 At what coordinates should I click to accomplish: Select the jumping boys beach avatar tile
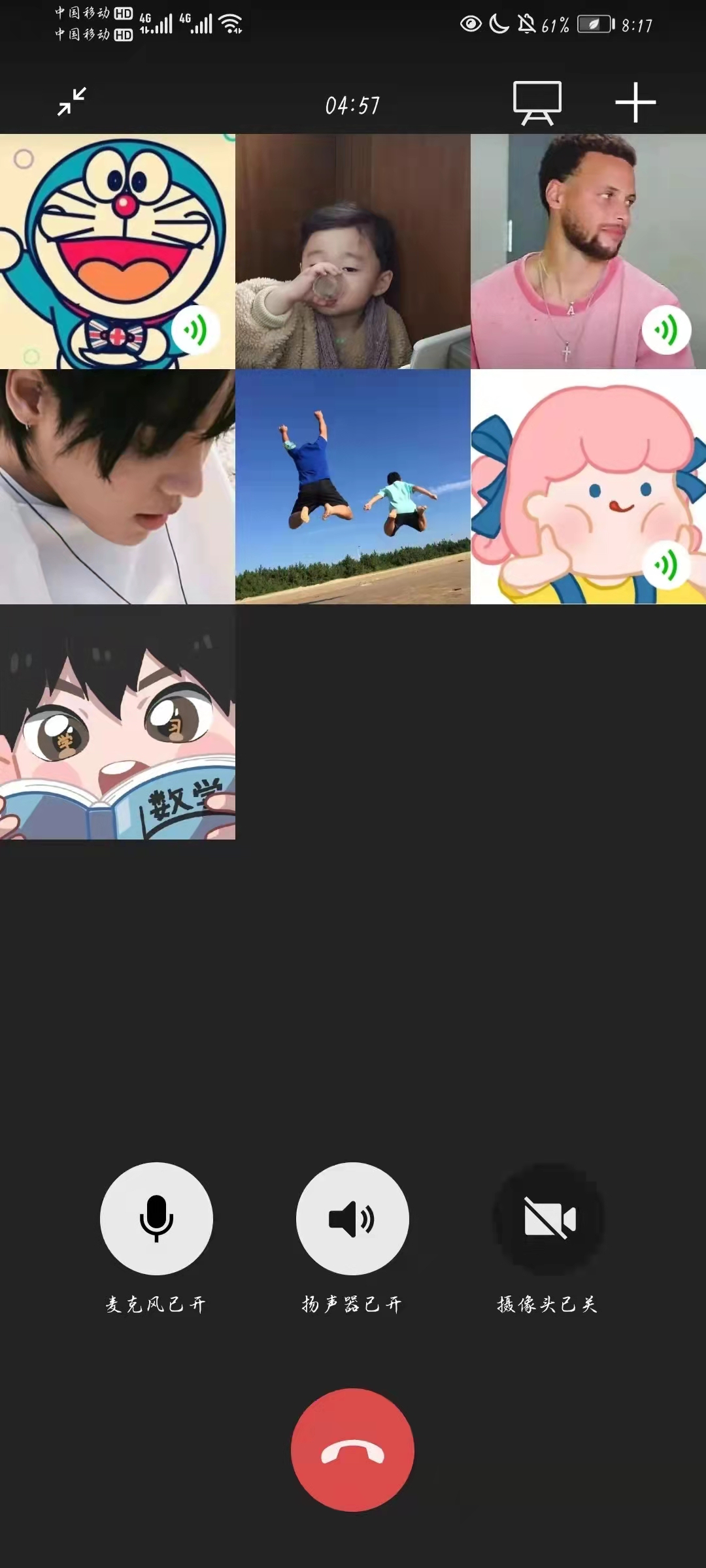click(352, 487)
